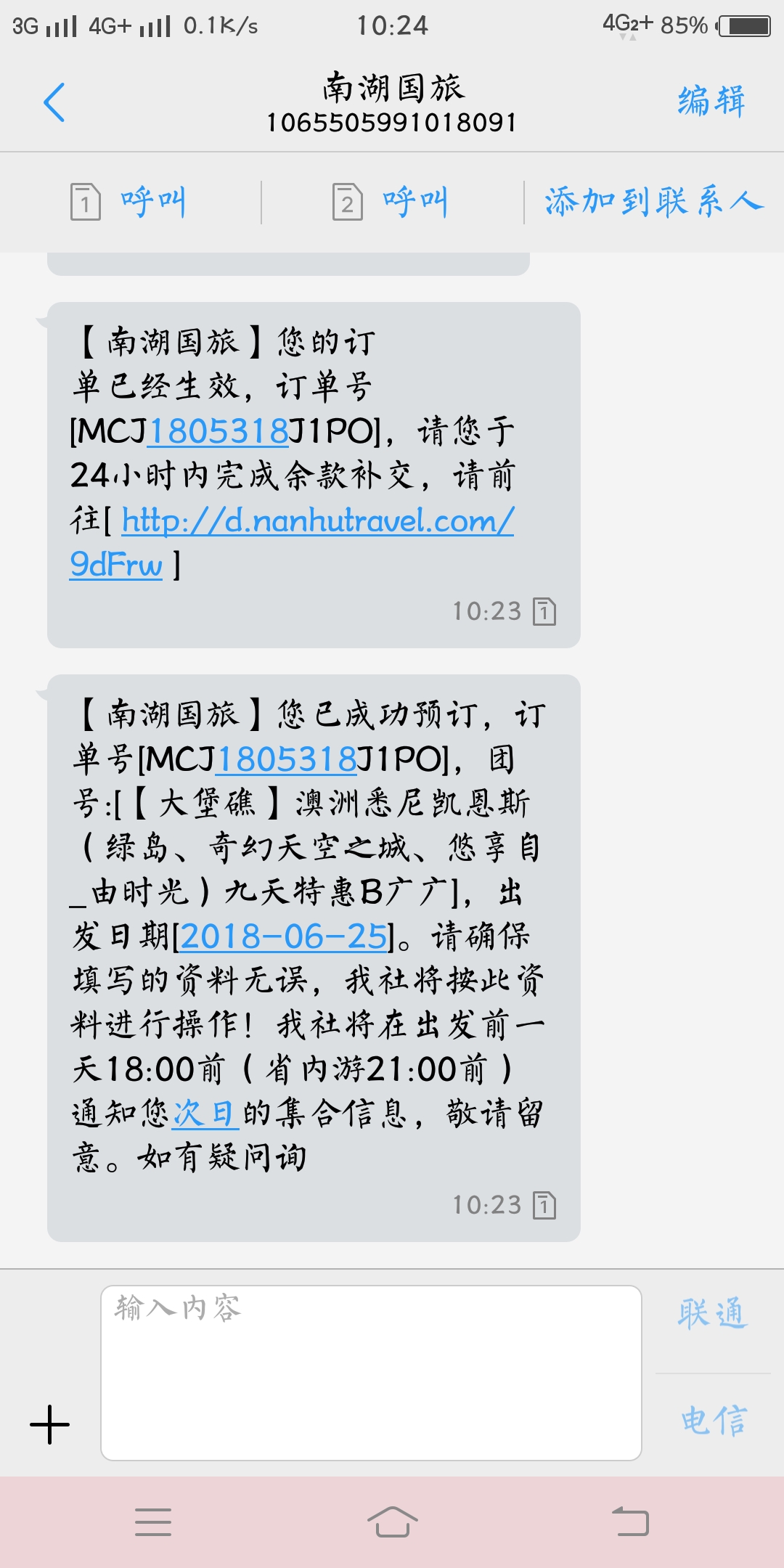Screen dimensions: 784x1568
Task: Open the system menu key
Action: pyautogui.click(x=153, y=1522)
